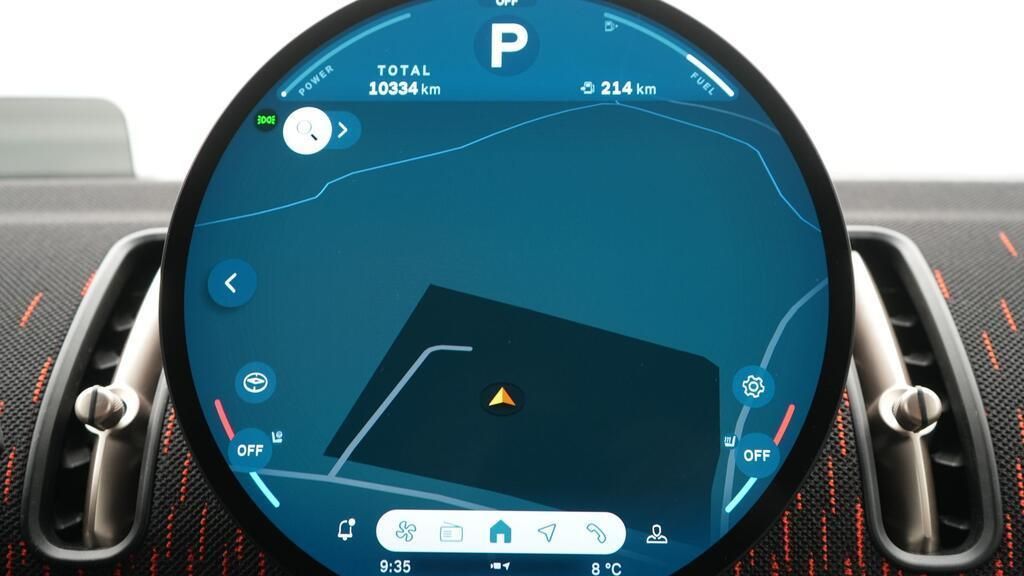Open the map search magnifier

[307, 130]
